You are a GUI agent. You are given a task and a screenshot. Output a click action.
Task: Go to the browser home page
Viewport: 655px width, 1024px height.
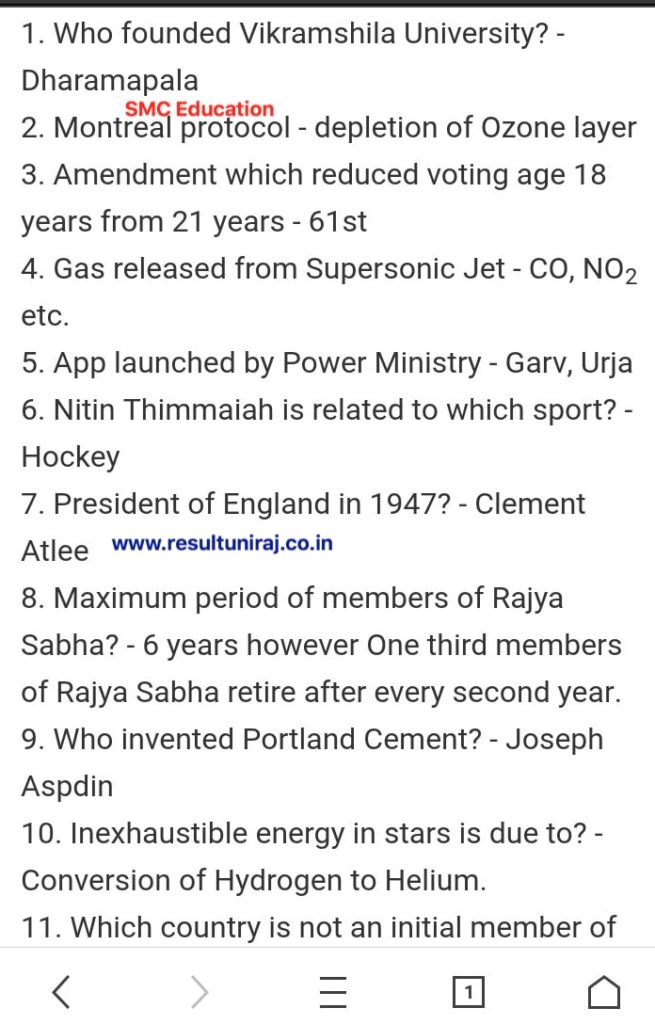[x=603, y=992]
